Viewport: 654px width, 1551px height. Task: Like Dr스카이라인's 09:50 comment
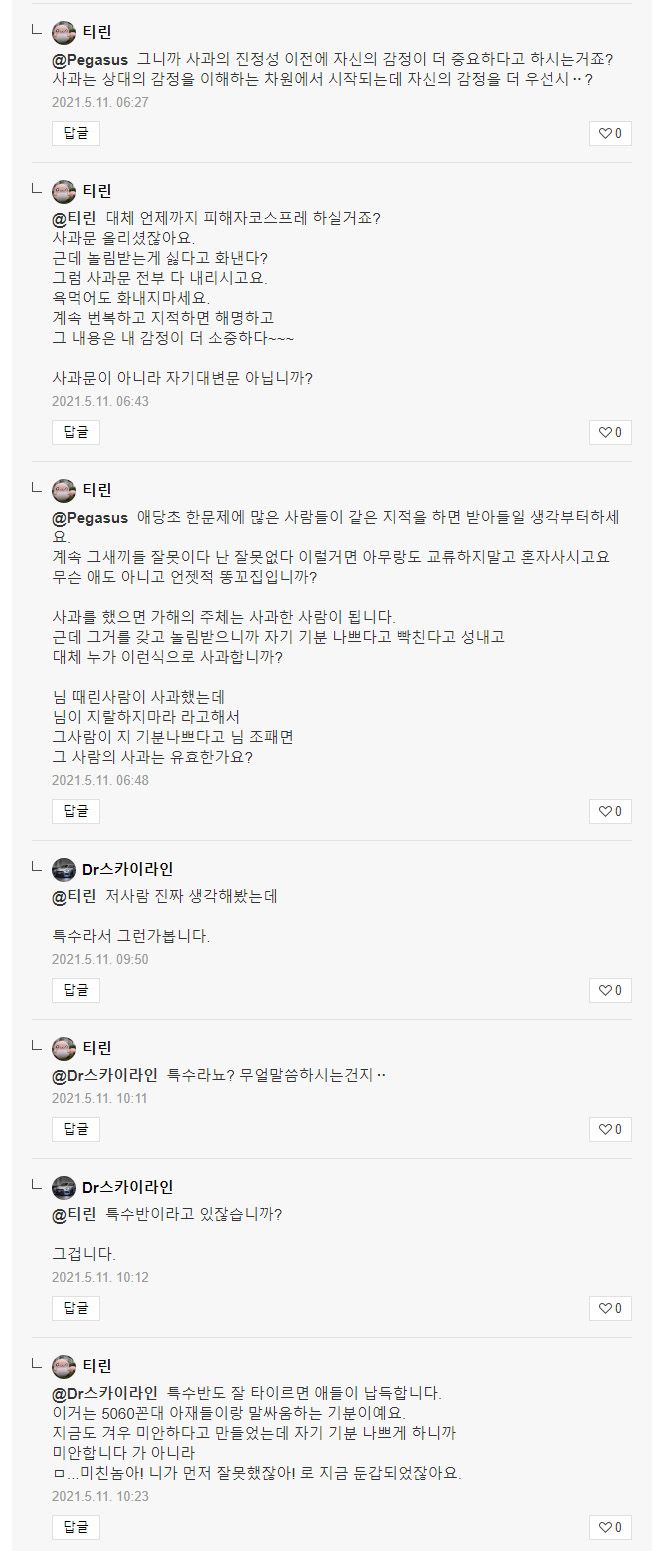610,990
